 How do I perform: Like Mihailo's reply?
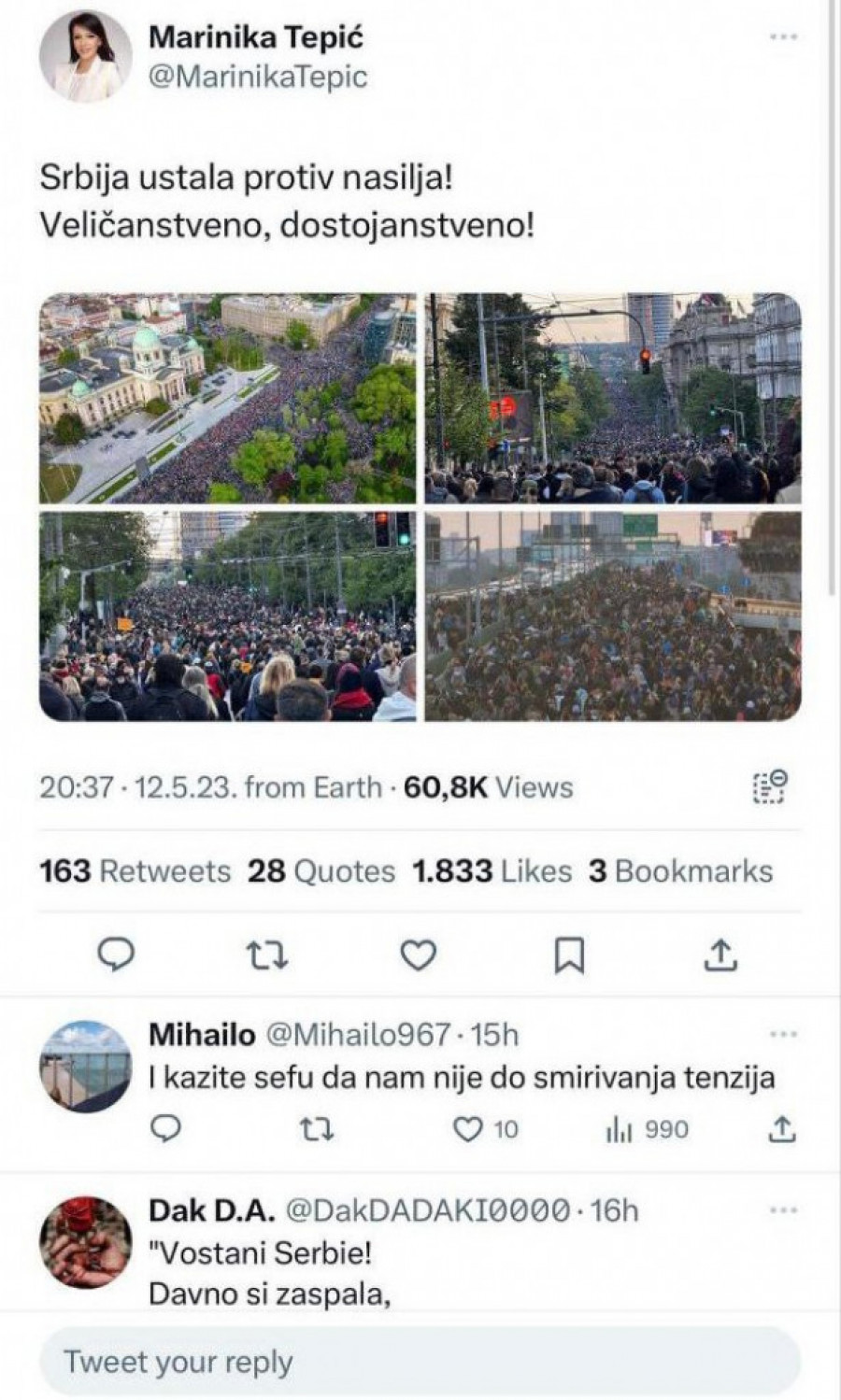pos(467,1130)
